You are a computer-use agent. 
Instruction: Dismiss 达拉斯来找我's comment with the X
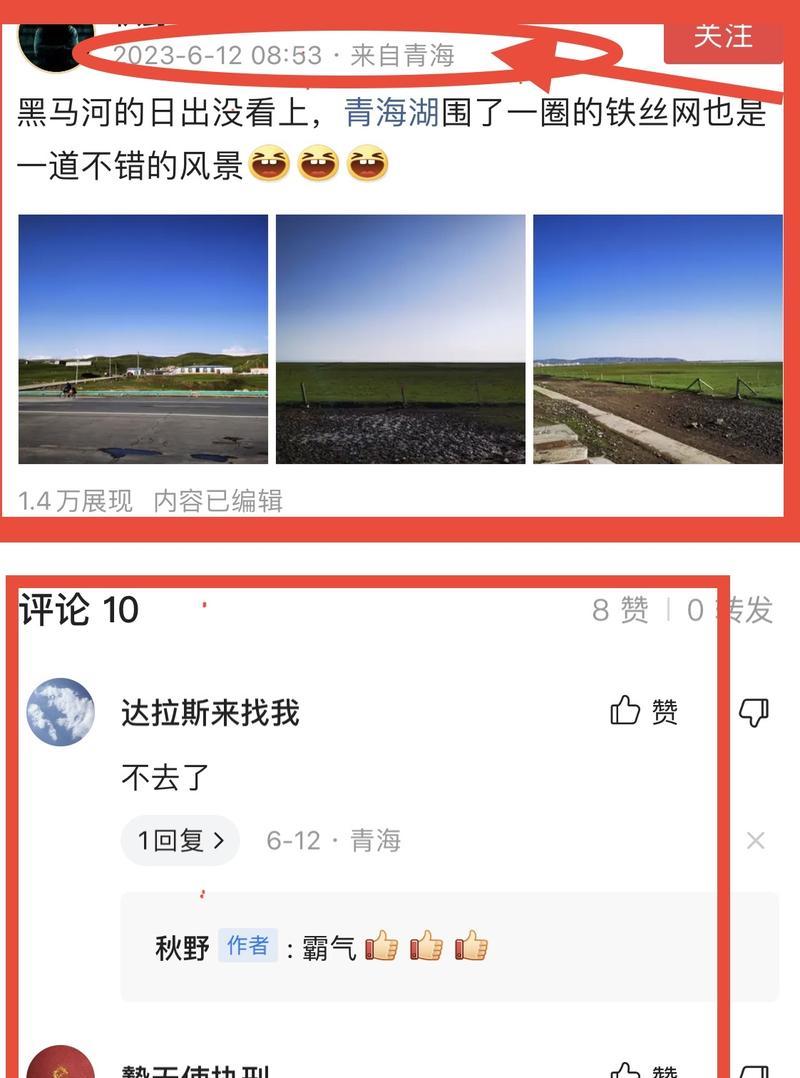pos(755,841)
